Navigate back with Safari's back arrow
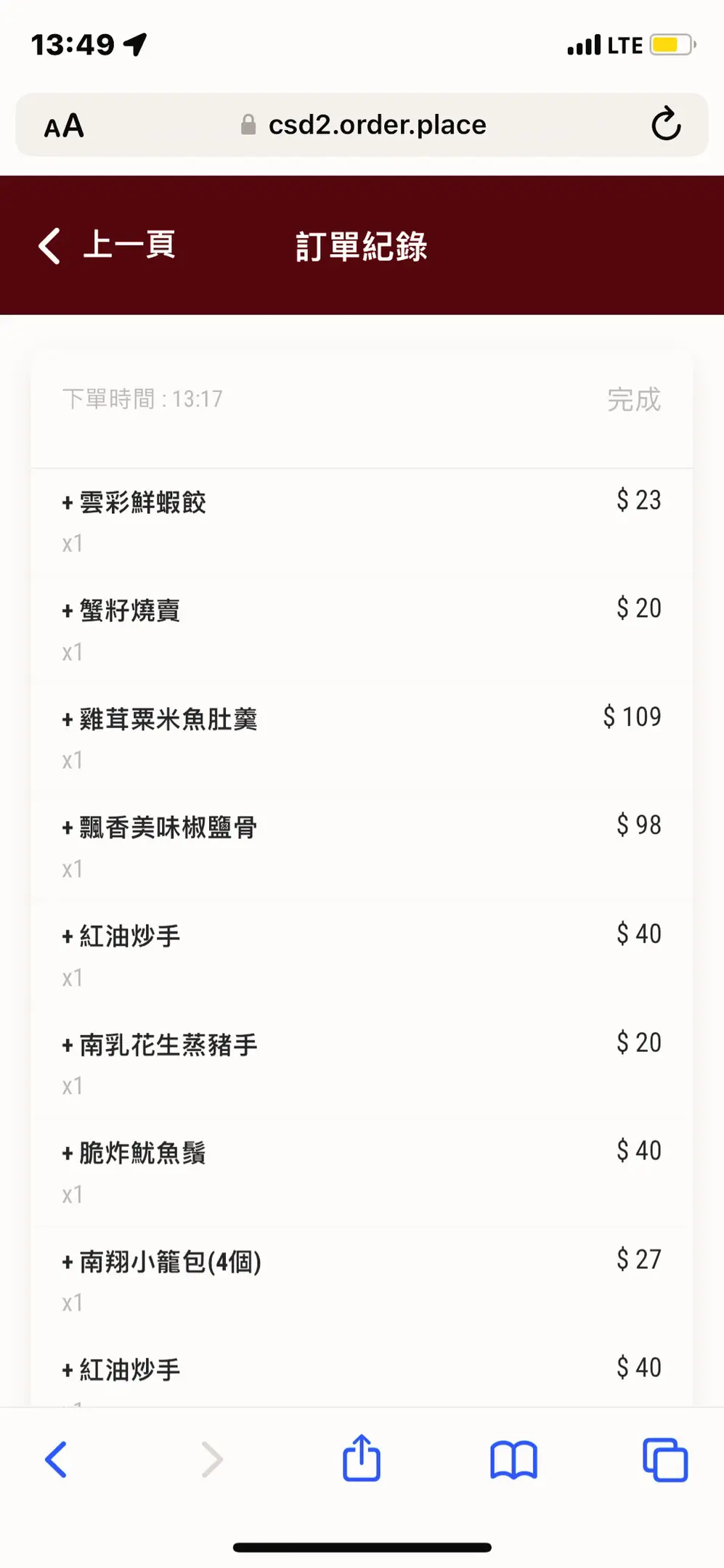724x1568 pixels. (56, 1460)
